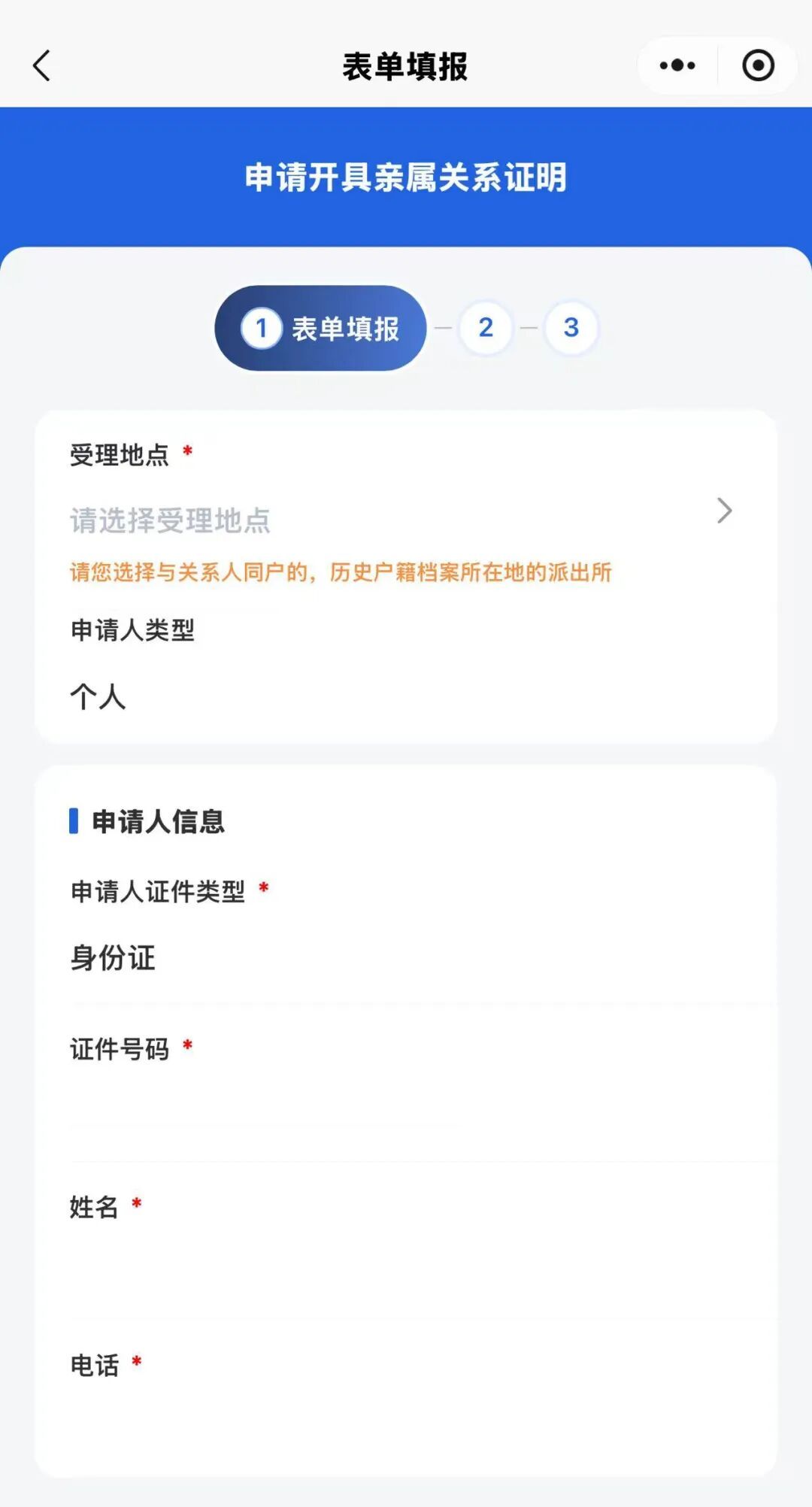Image resolution: width=812 pixels, height=1507 pixels.
Task: Tap the 姓名 input field
Action: (406, 1269)
